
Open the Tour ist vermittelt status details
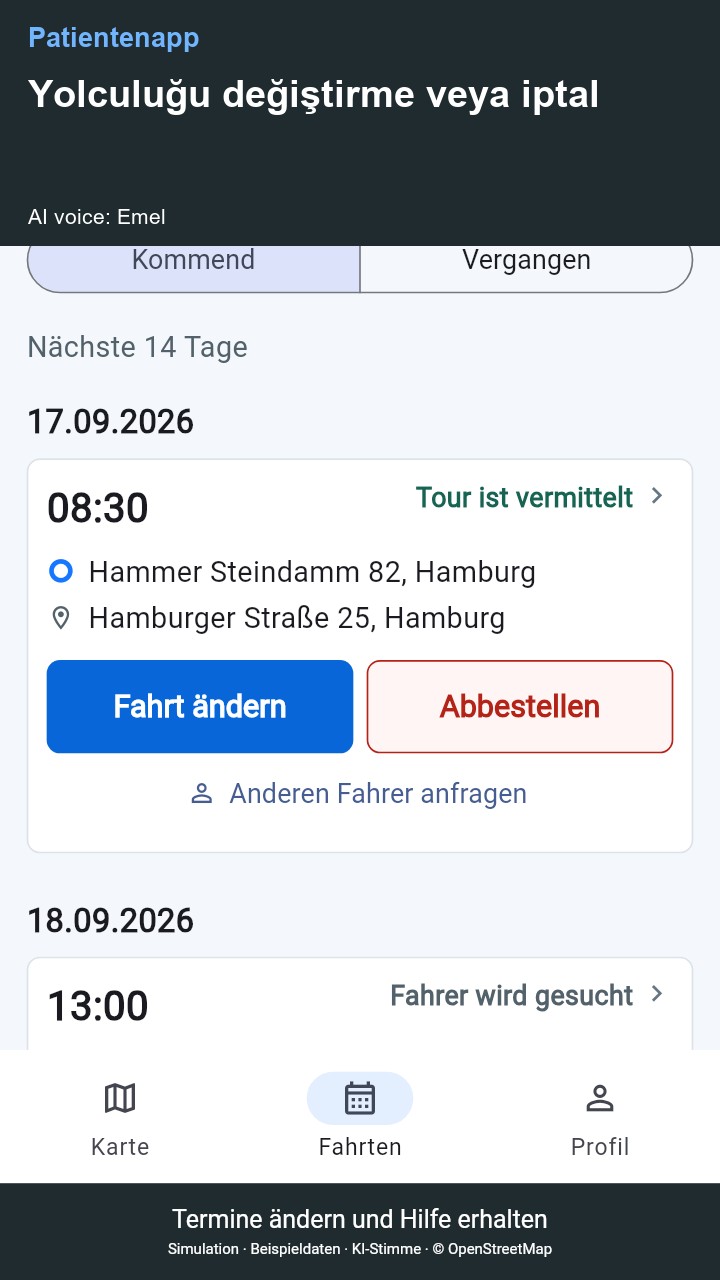point(540,497)
